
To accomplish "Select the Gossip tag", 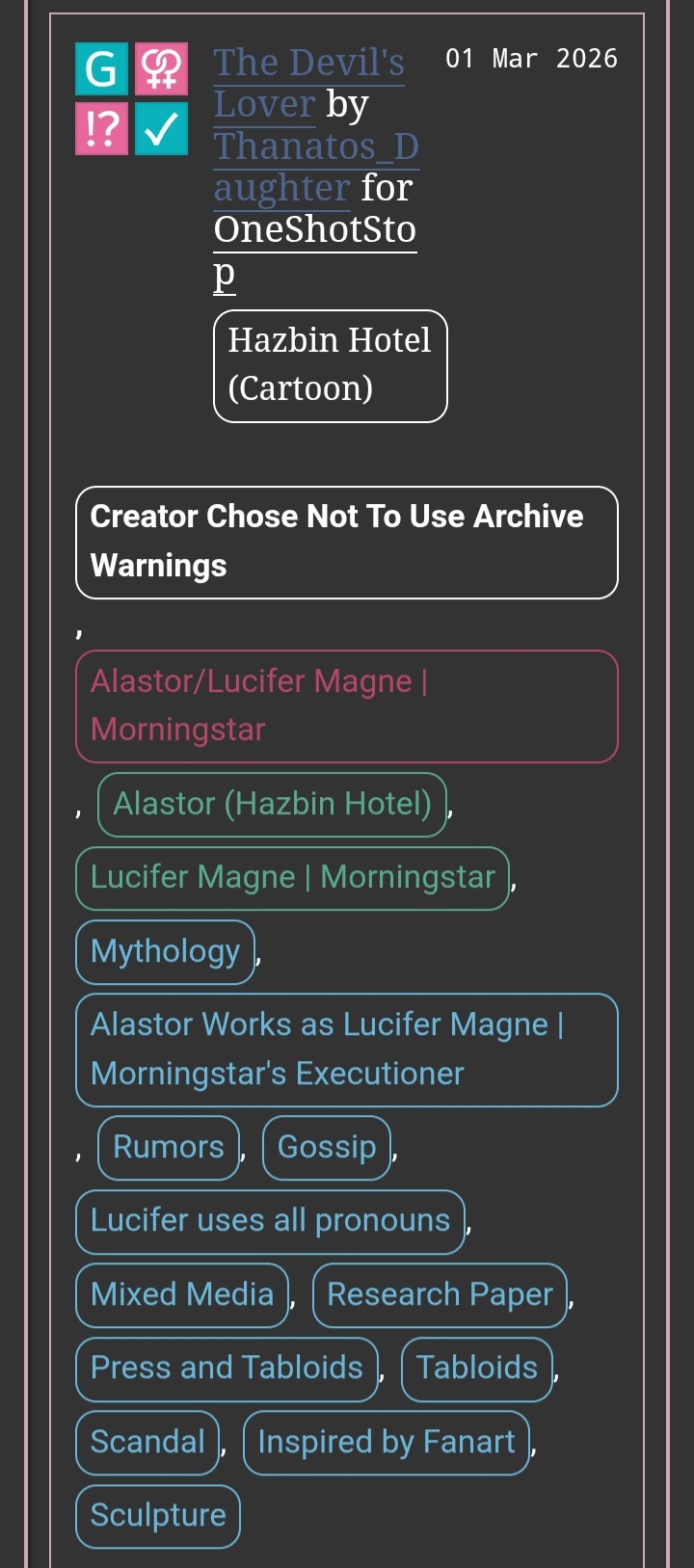I will (327, 1147).
